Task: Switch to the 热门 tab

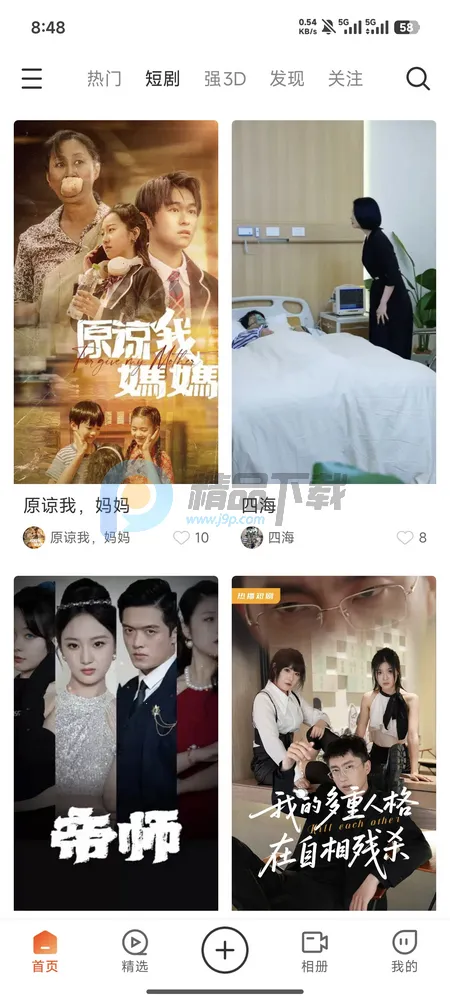Action: click(104, 79)
